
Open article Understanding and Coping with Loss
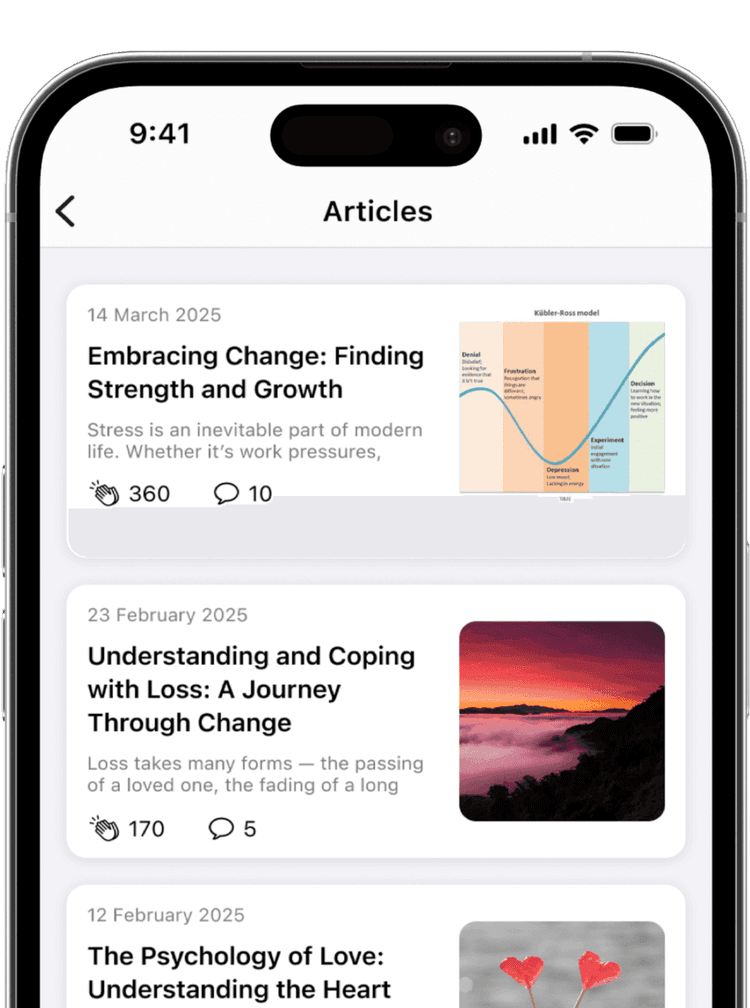point(251,689)
